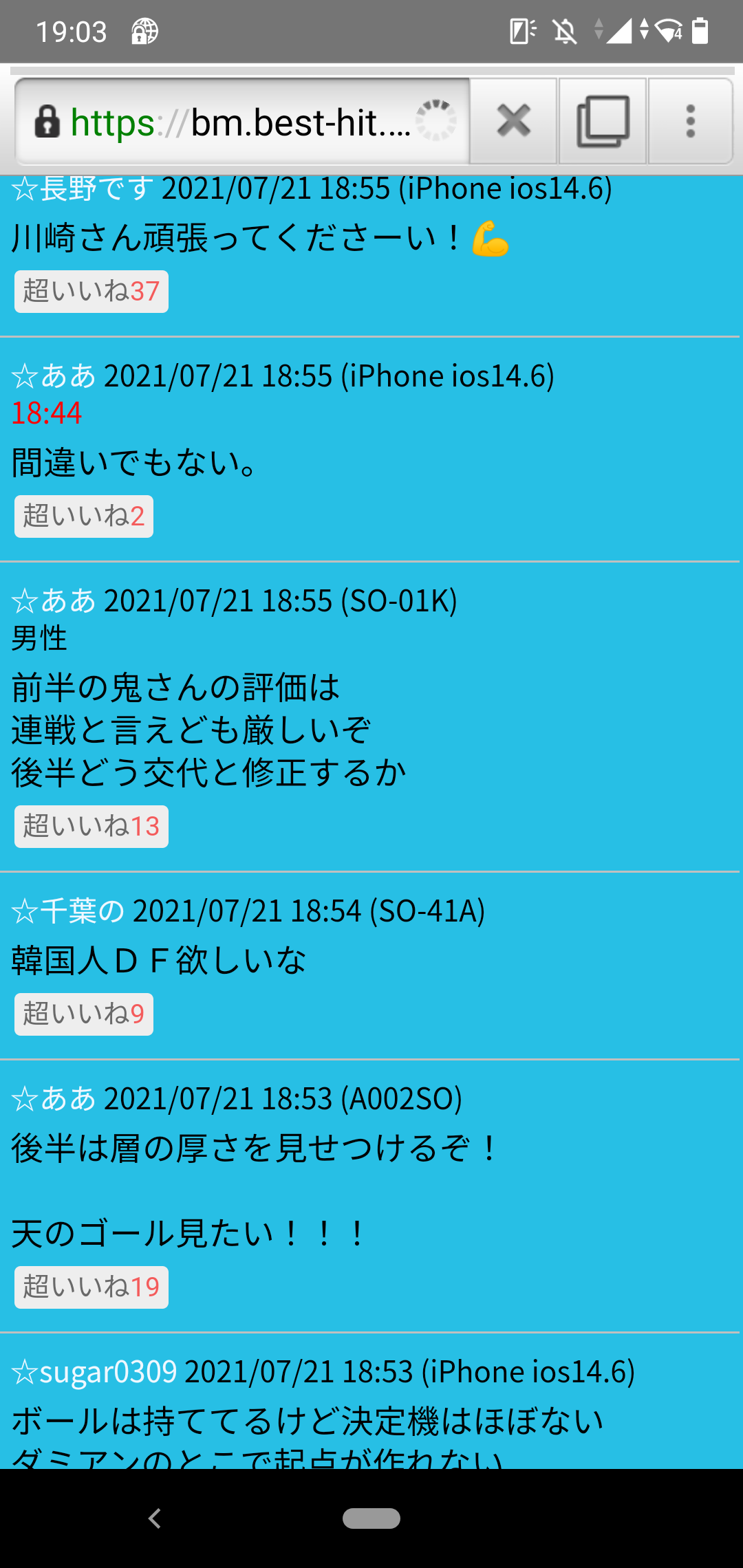Like the 川崎さん頑張ってくださーい comment

tap(91, 292)
